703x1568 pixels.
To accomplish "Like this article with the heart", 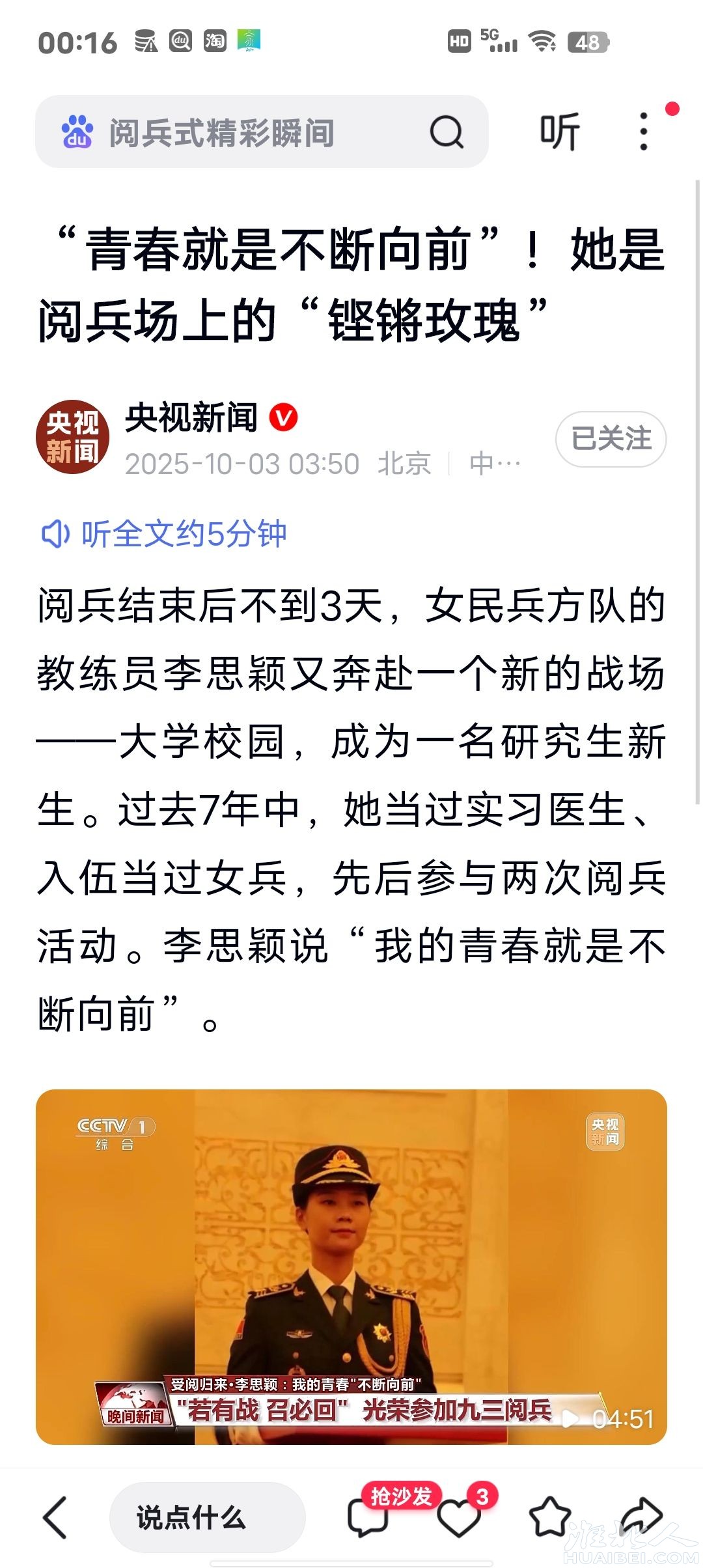I will [458, 1517].
